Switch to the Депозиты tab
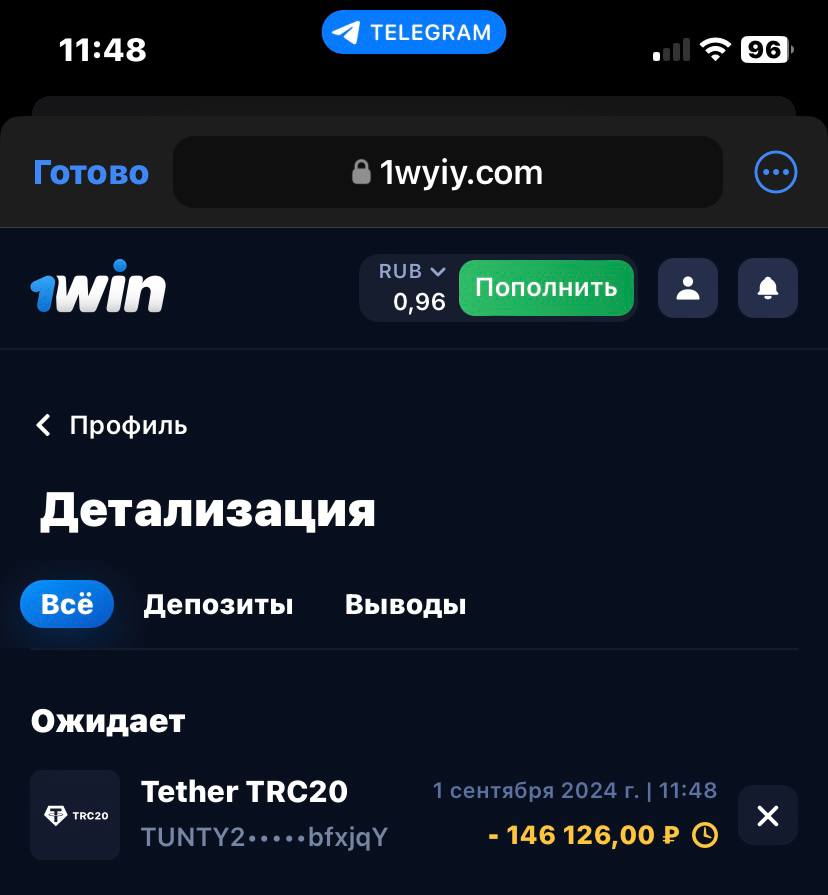 click(218, 605)
